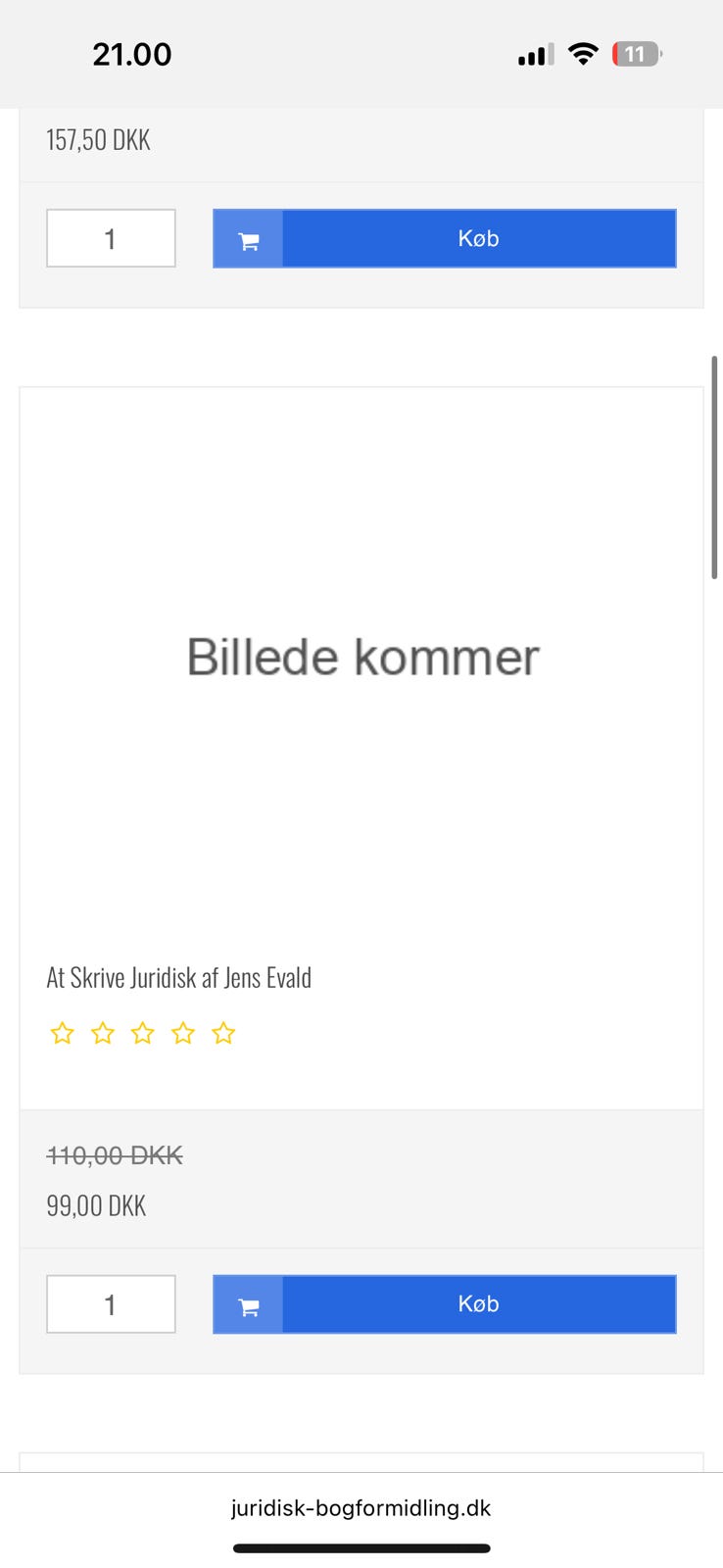Click the shopping cart icon on upper Køb button
The height and width of the screenshot is (1568, 723).
click(x=248, y=237)
